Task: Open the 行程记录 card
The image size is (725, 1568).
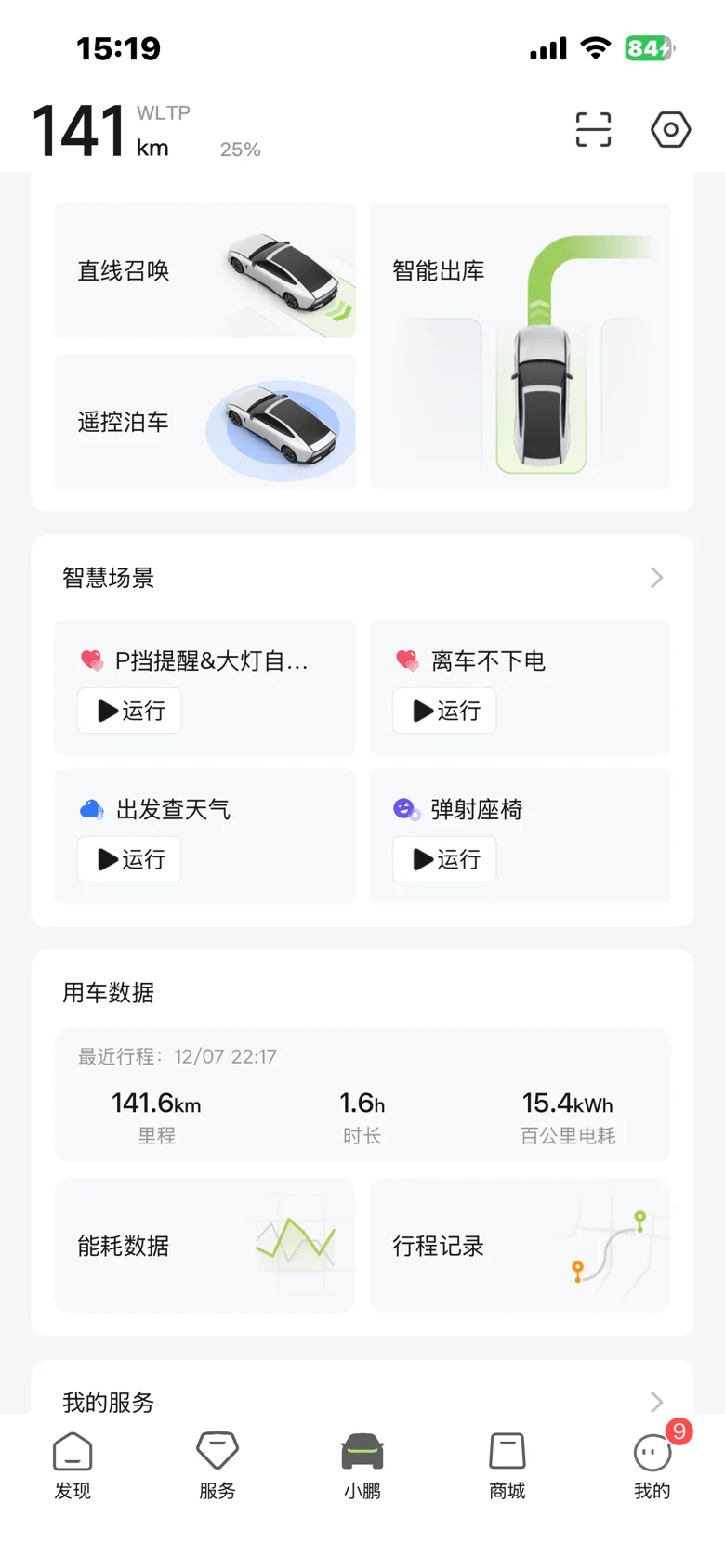Action: point(520,1246)
